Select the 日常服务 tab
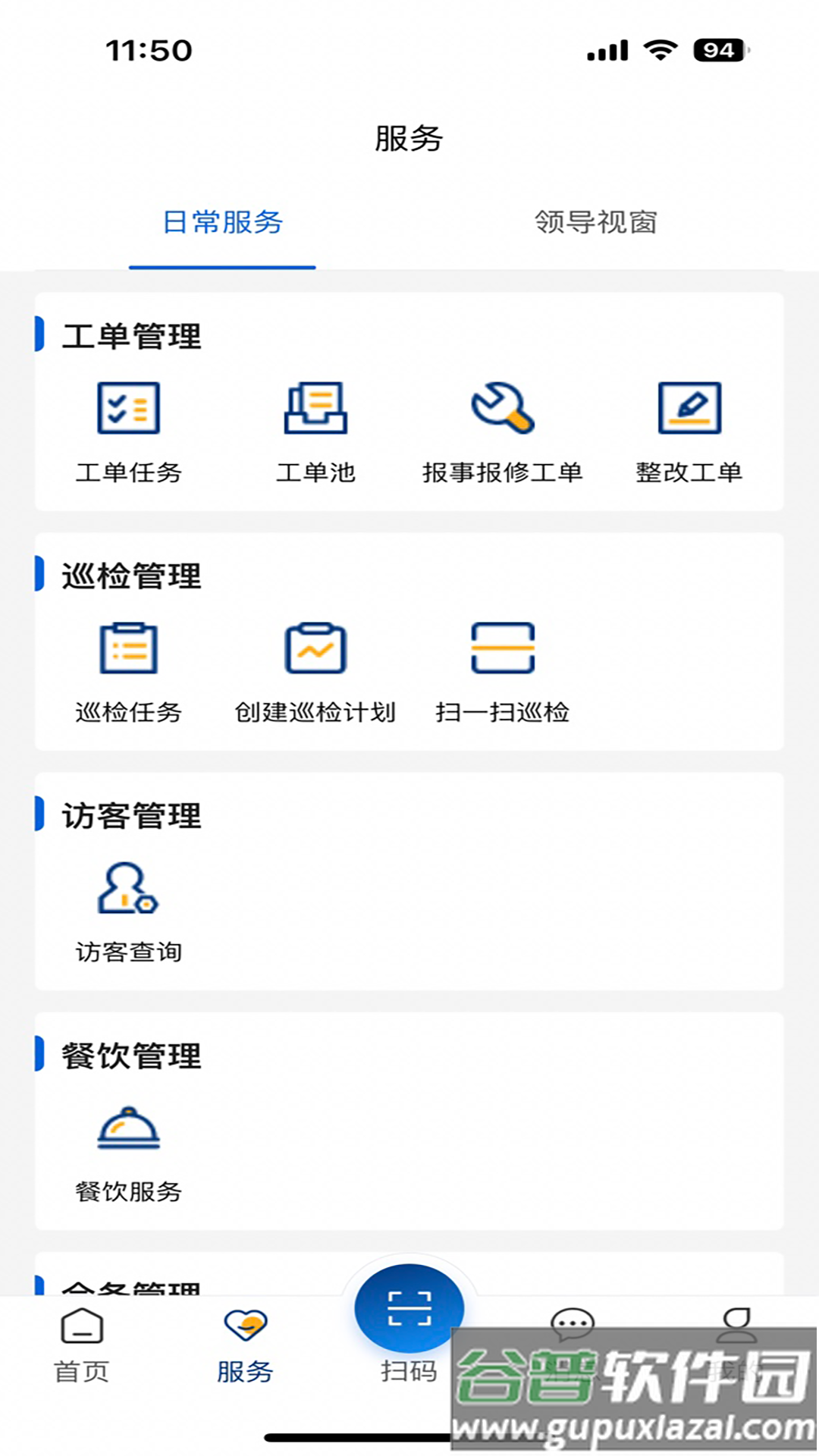This screenshot has width=819, height=1456. (x=222, y=223)
